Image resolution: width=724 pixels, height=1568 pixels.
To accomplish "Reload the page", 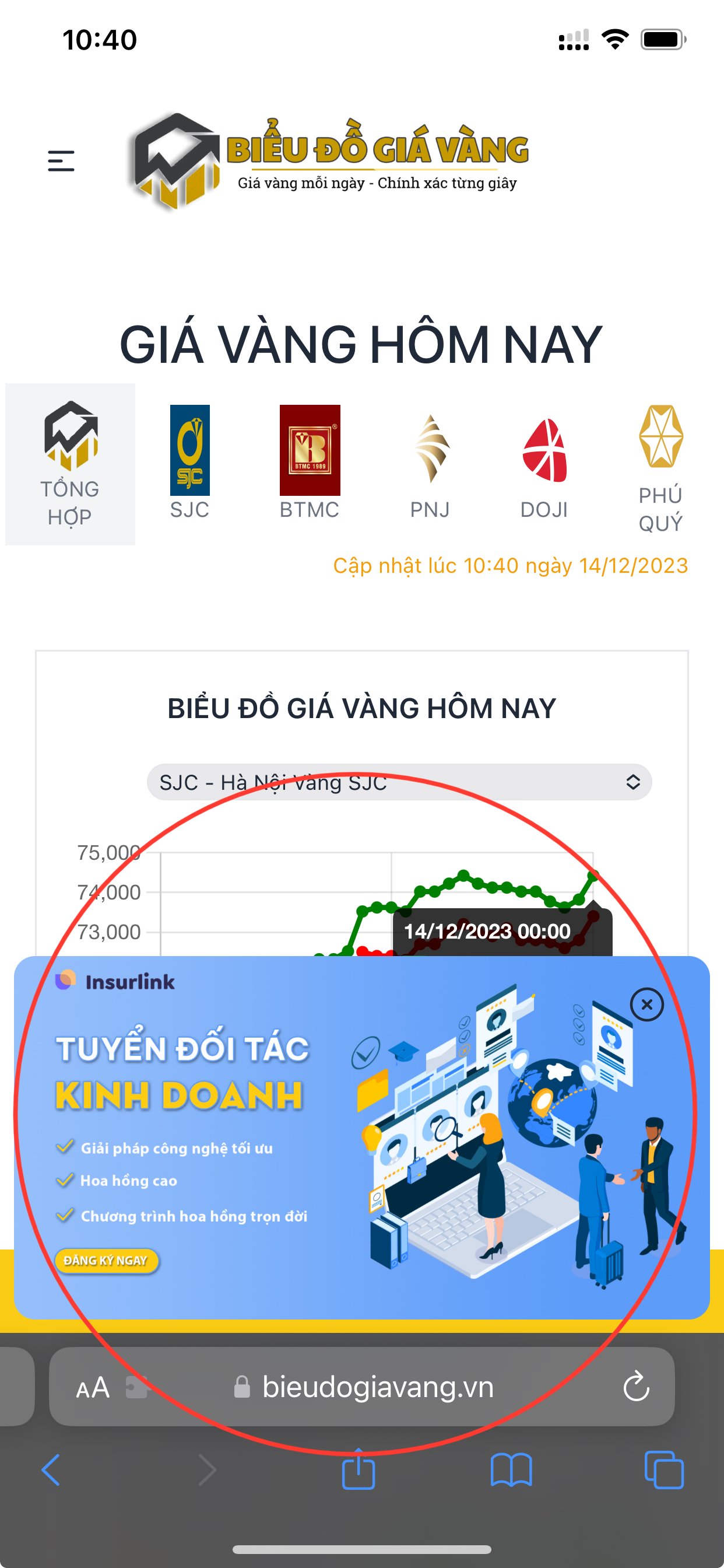I will pyautogui.click(x=637, y=1387).
